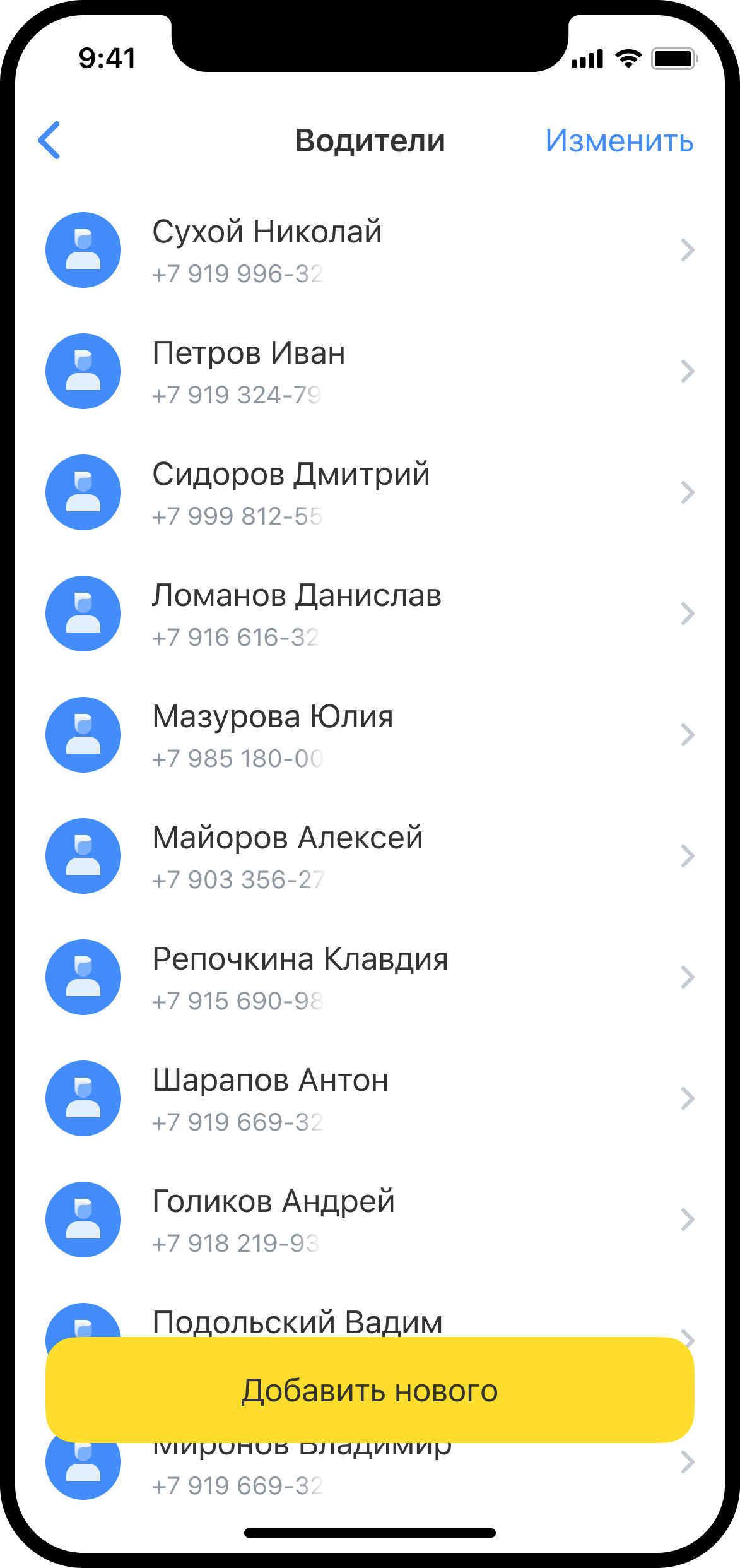Viewport: 740px width, 1568px height.
Task: Select driver Сидоров Дмитрий
Action: (370, 492)
